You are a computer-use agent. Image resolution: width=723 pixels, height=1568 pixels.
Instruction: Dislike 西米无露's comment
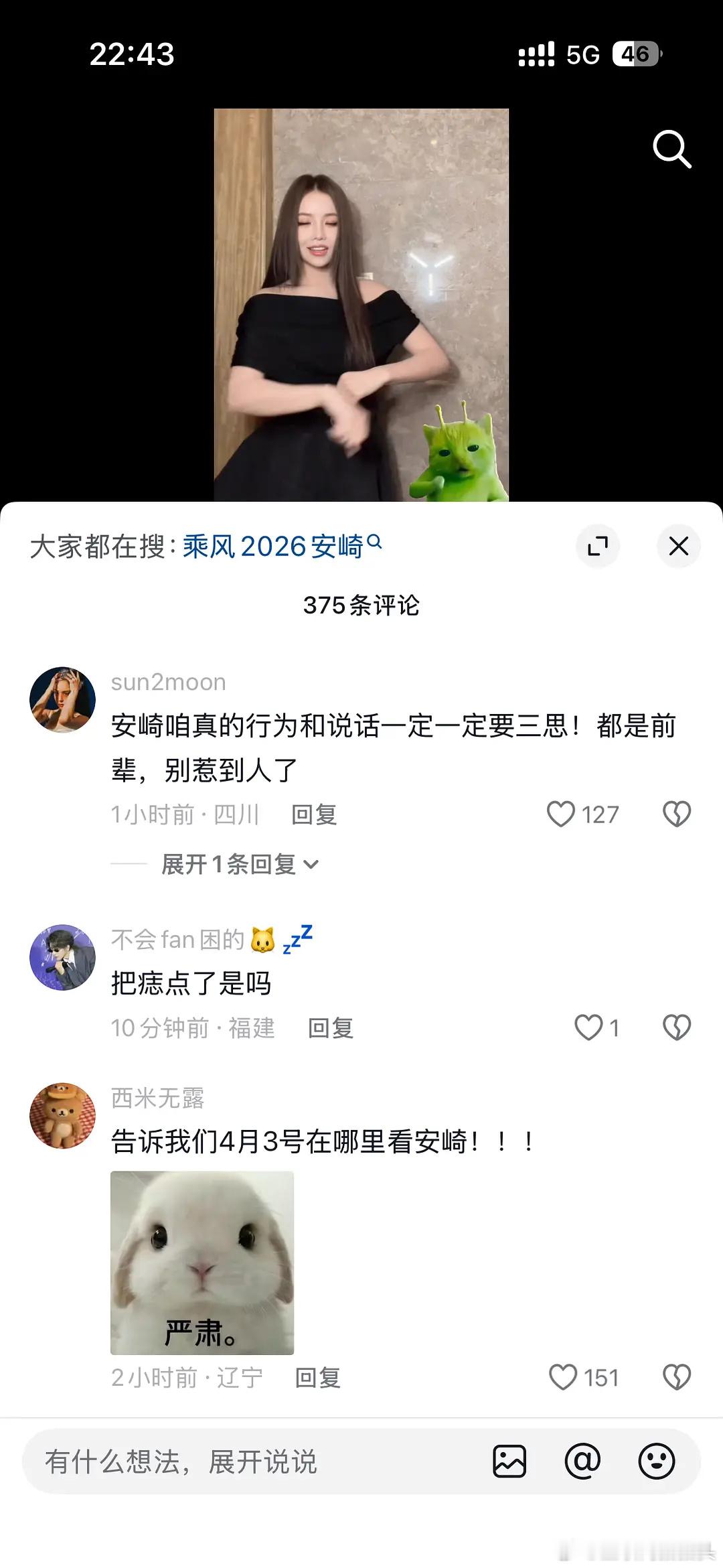coord(678,1378)
